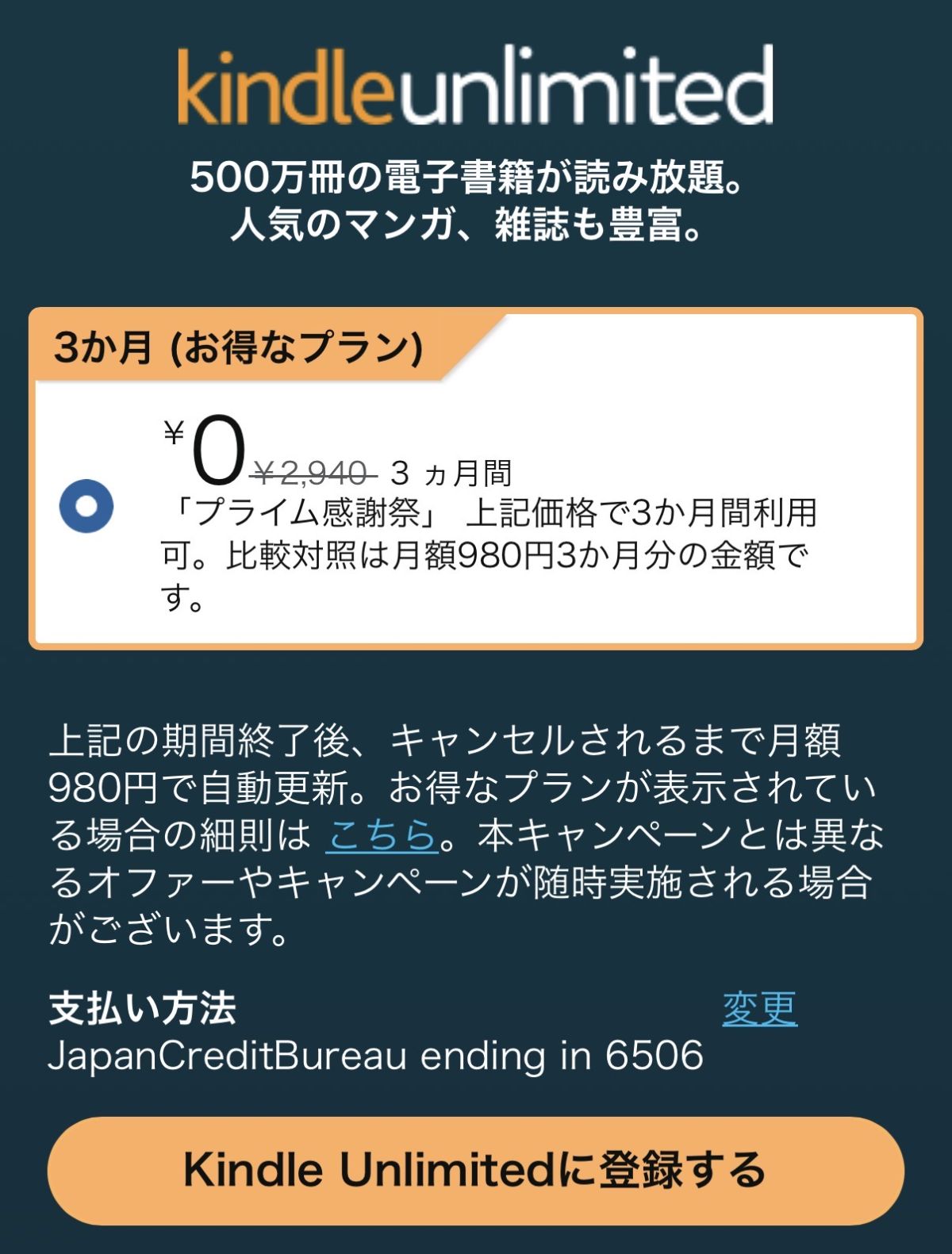Open the こちら terms link
This screenshot has height=1254, width=952.
(x=382, y=835)
